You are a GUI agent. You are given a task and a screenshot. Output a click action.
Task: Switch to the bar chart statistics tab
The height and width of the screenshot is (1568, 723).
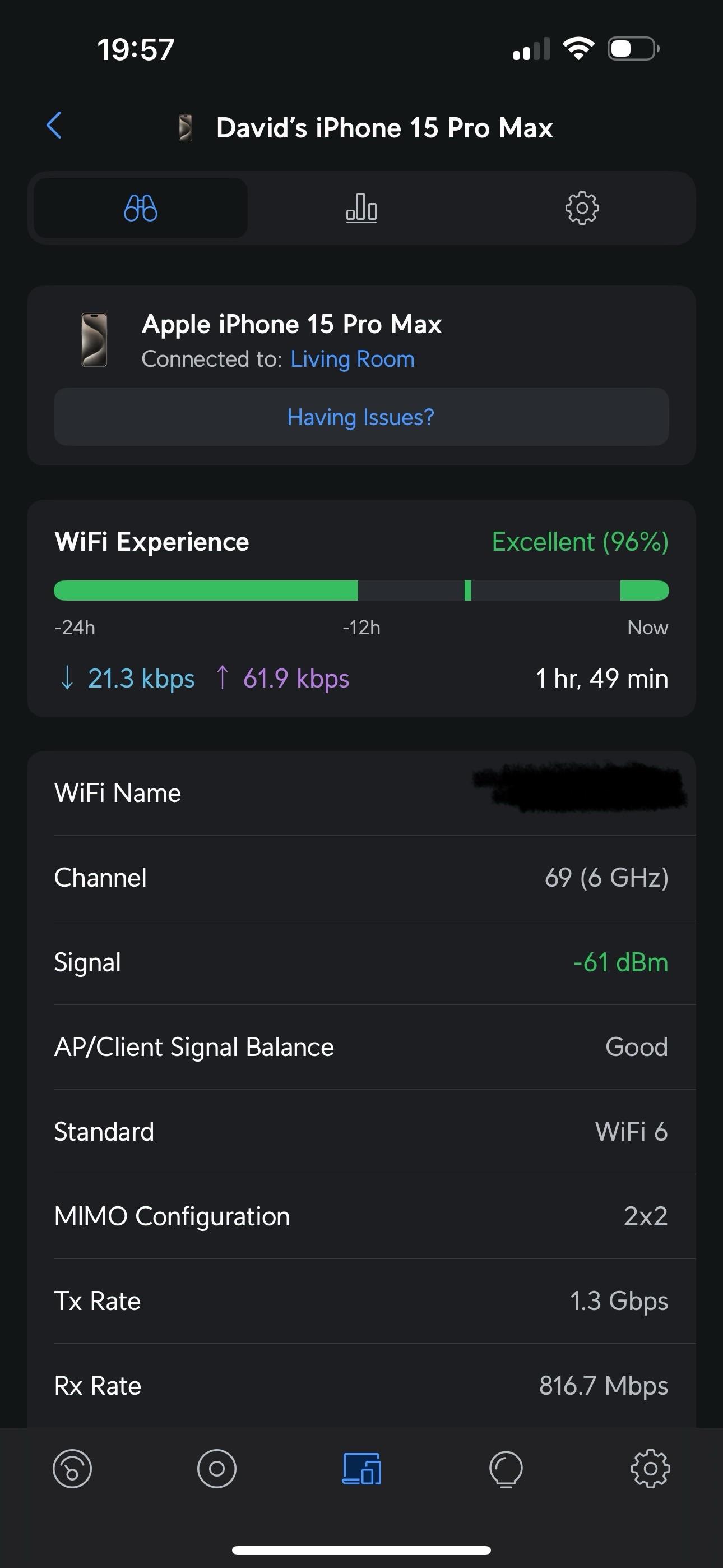pos(361,208)
